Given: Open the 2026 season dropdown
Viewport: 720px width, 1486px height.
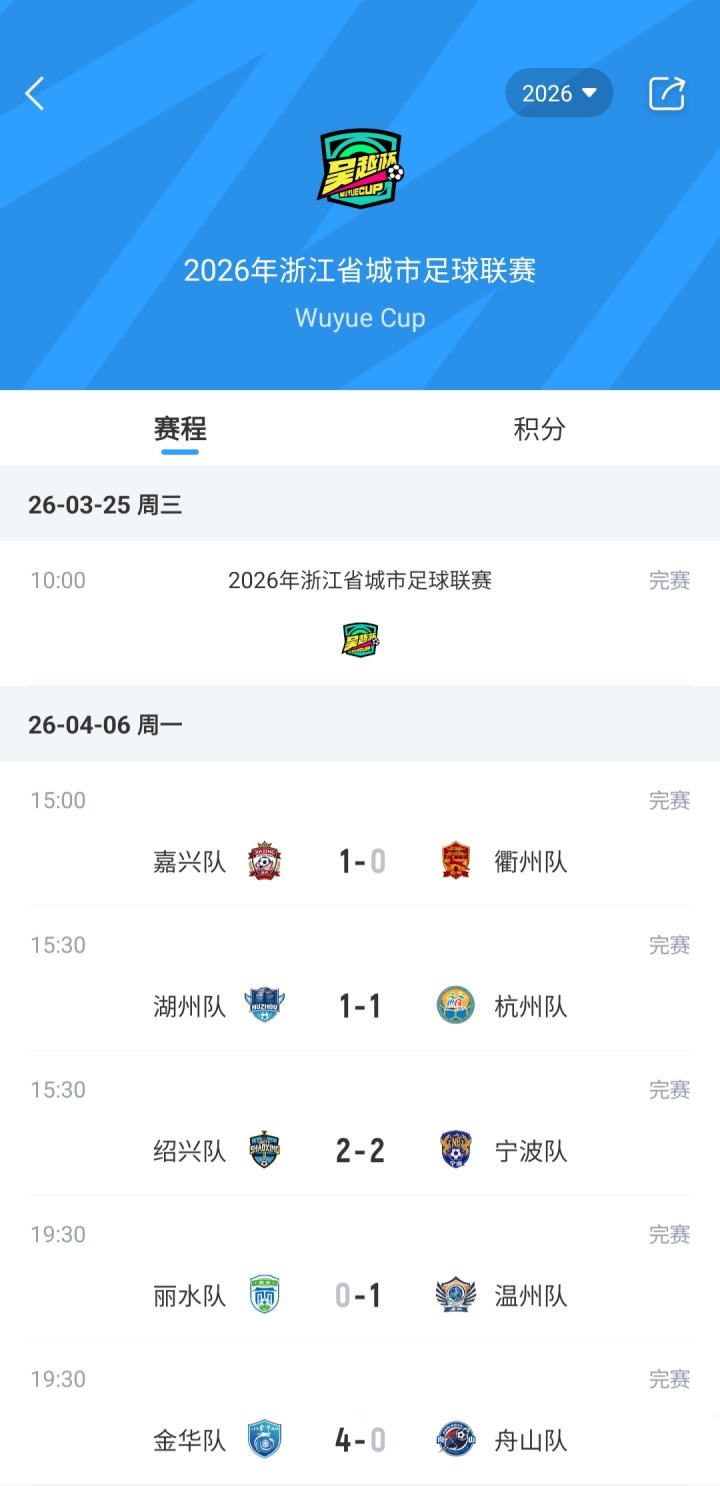Looking at the screenshot, I should click(559, 94).
